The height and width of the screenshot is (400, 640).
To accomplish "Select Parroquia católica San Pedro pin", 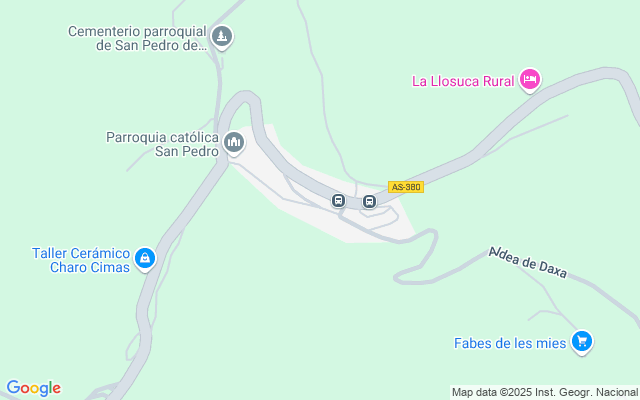I will [x=234, y=143].
